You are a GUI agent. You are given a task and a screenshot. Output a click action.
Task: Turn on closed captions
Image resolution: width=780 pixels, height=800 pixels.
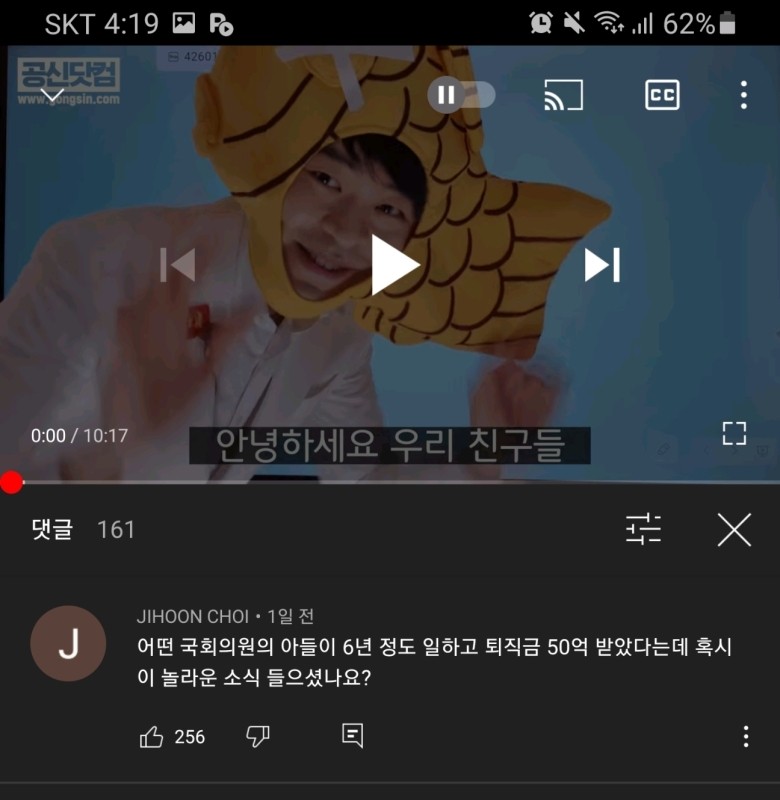[x=662, y=95]
